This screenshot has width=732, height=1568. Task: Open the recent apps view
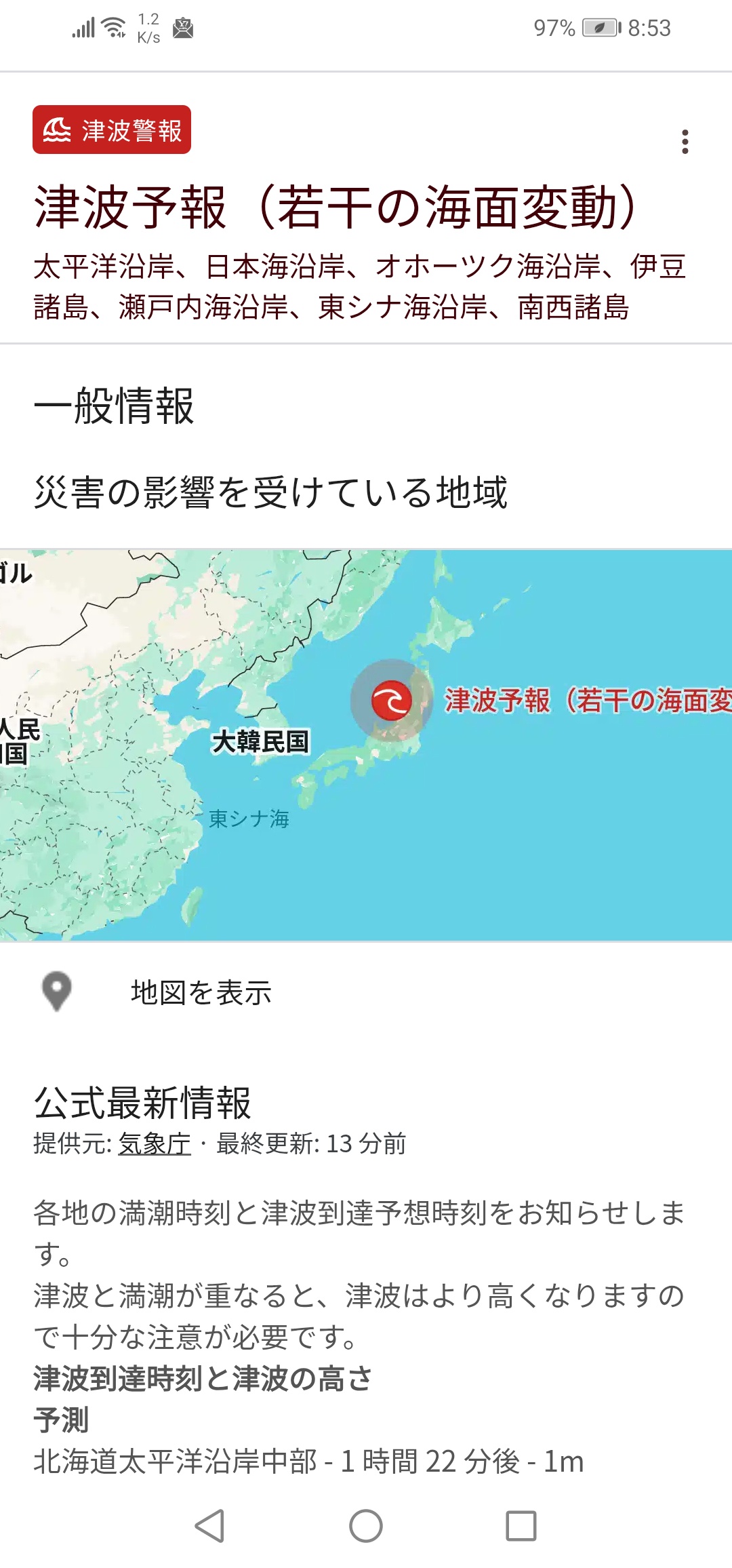click(x=521, y=1526)
